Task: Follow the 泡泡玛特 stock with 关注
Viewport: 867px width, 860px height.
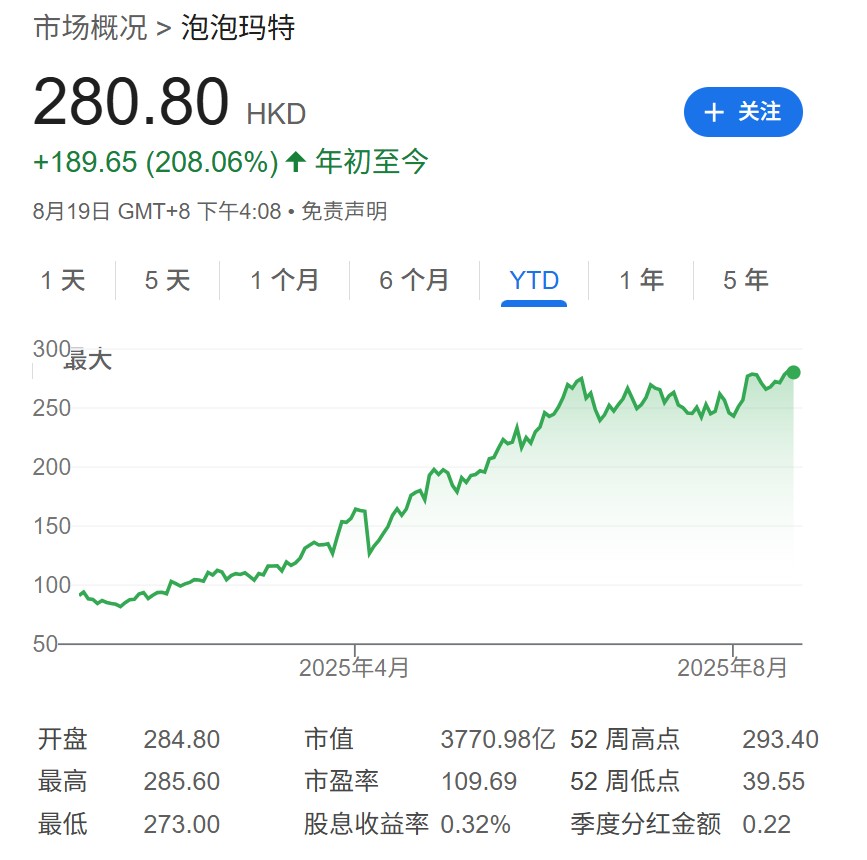Action: click(743, 112)
